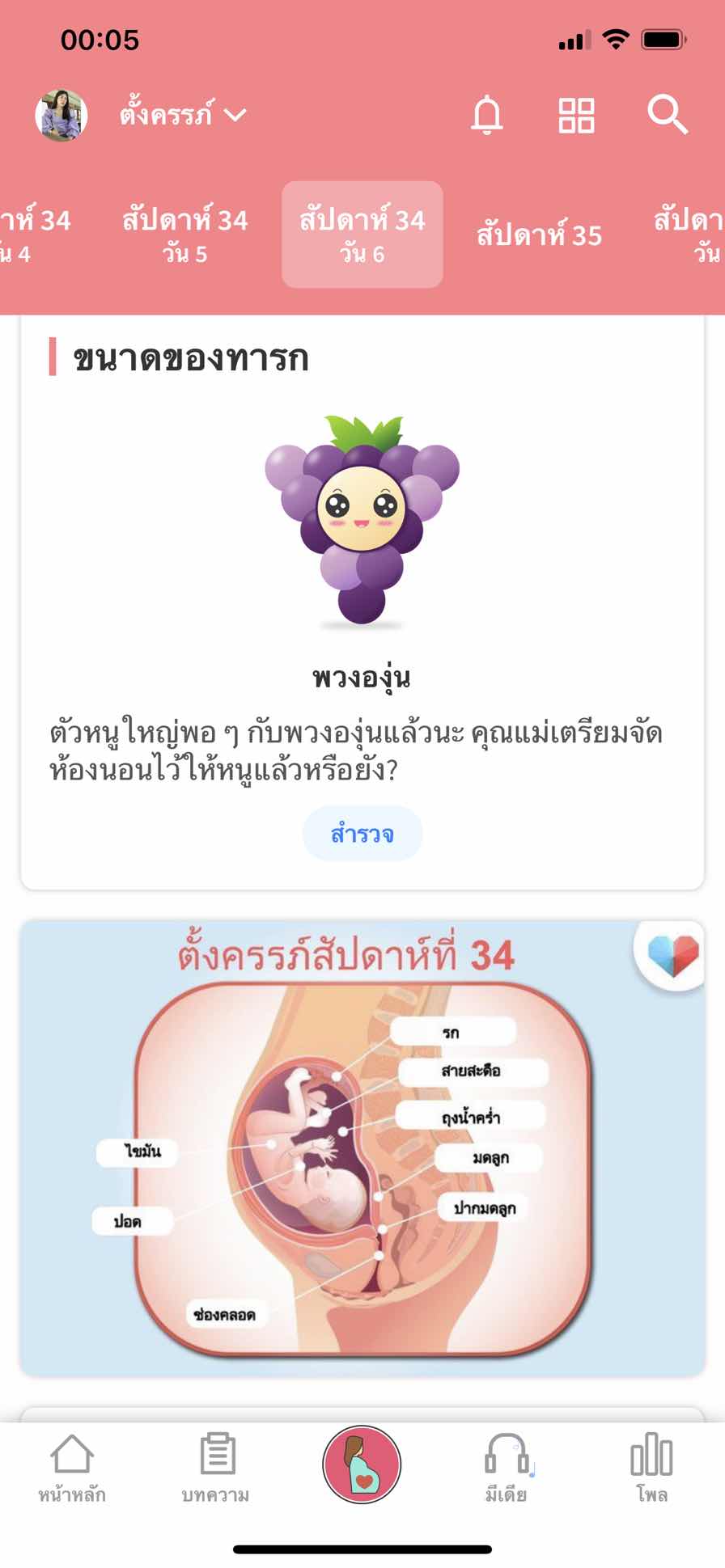Open the notifications bell

pos(487,115)
